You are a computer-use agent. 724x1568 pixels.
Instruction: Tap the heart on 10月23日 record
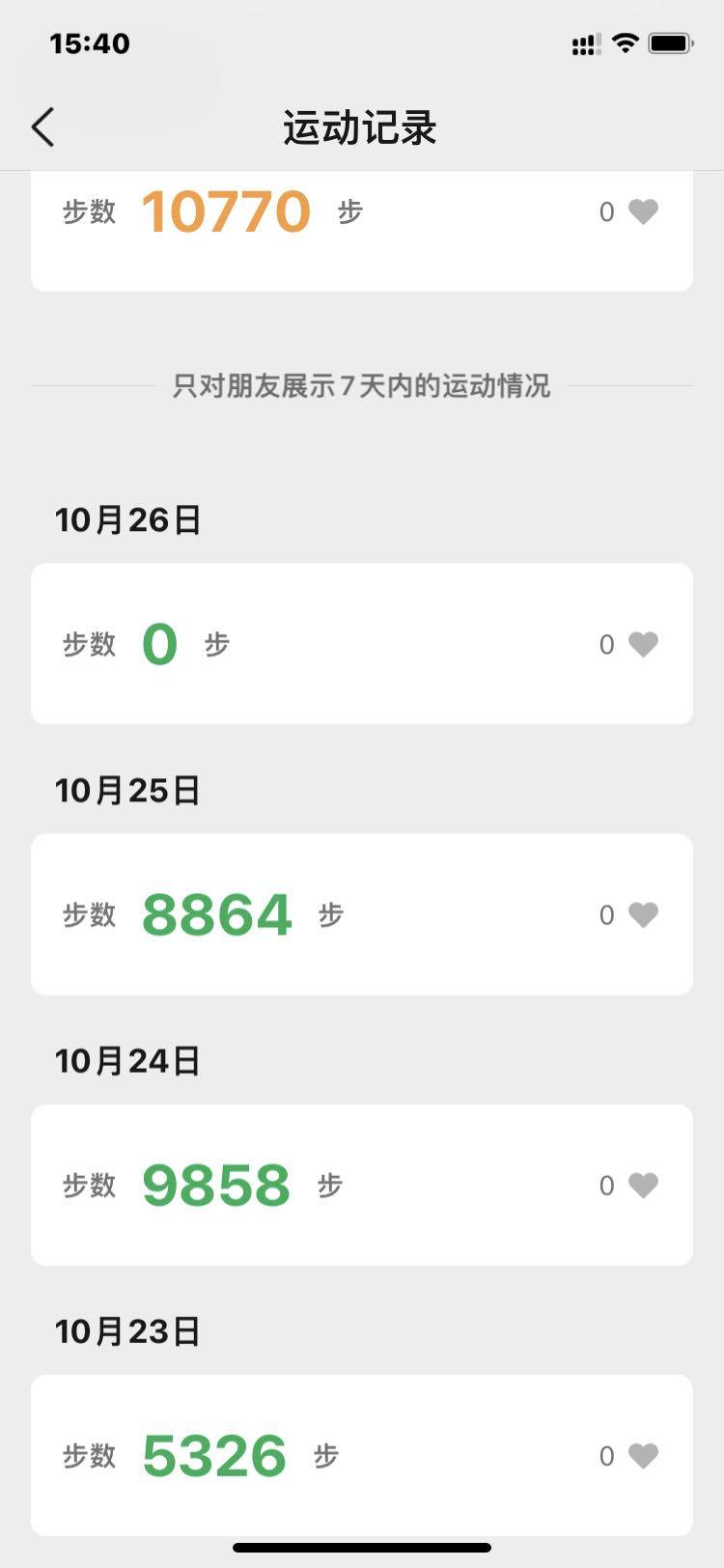point(643,1455)
